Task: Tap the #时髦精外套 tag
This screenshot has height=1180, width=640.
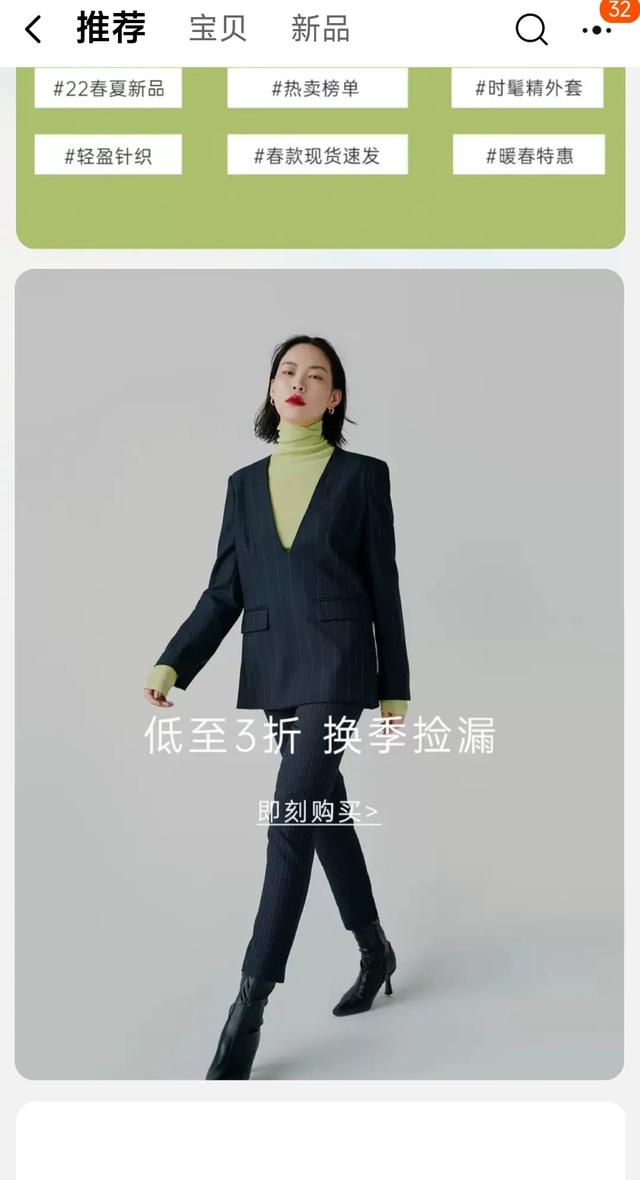Action: click(x=528, y=88)
